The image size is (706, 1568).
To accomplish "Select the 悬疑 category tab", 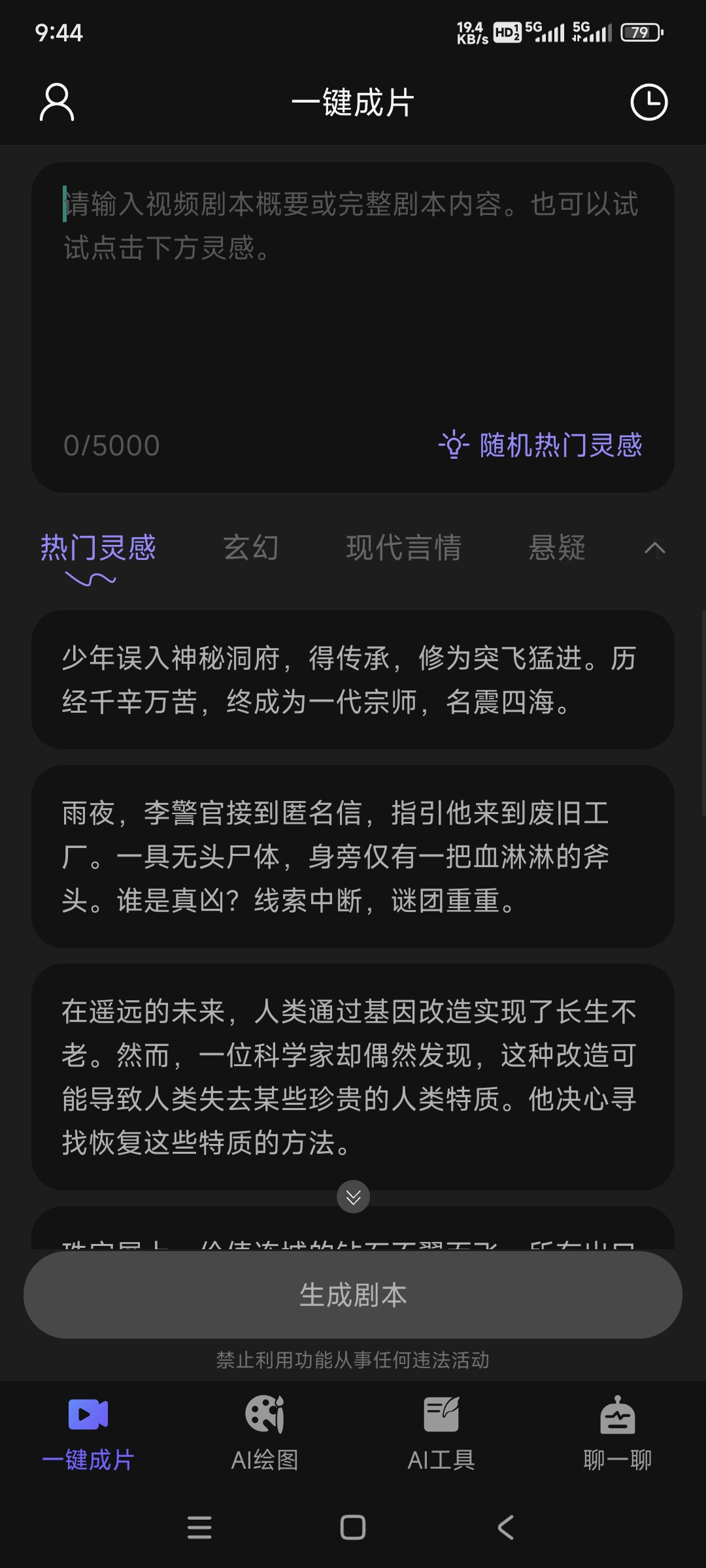I will pyautogui.click(x=557, y=547).
